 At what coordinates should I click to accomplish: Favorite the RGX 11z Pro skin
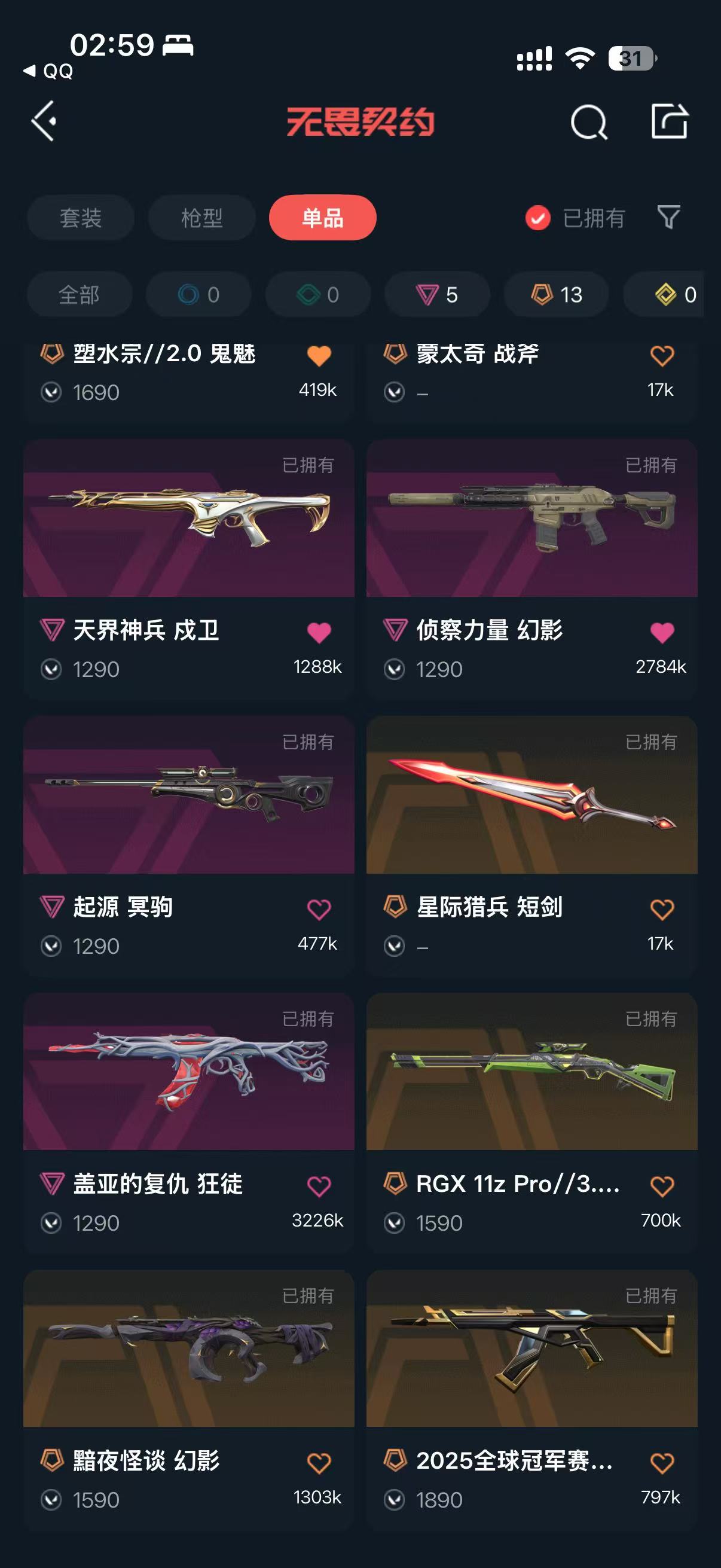click(662, 1186)
